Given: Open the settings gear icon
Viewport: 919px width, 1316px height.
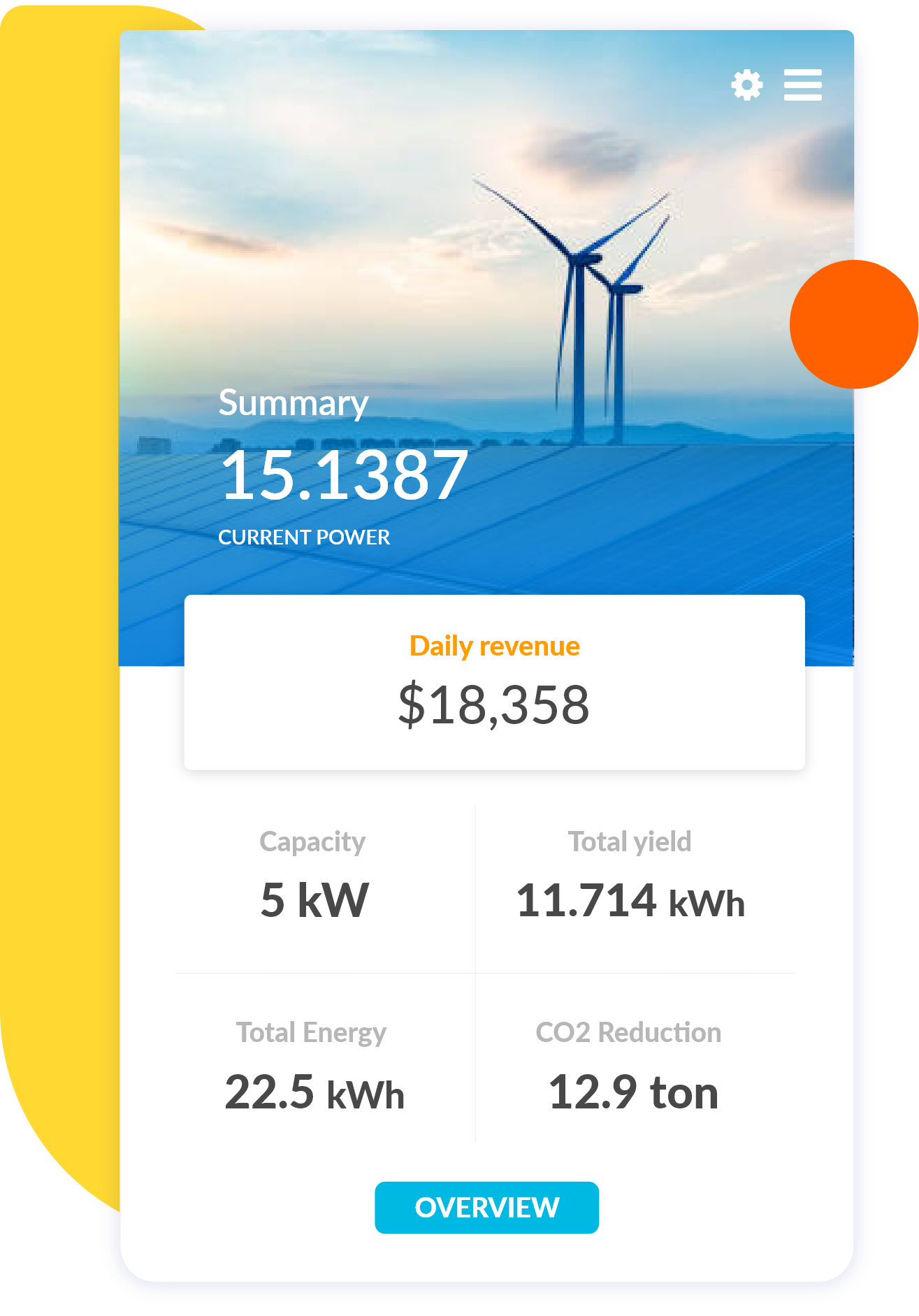Looking at the screenshot, I should click(x=746, y=85).
